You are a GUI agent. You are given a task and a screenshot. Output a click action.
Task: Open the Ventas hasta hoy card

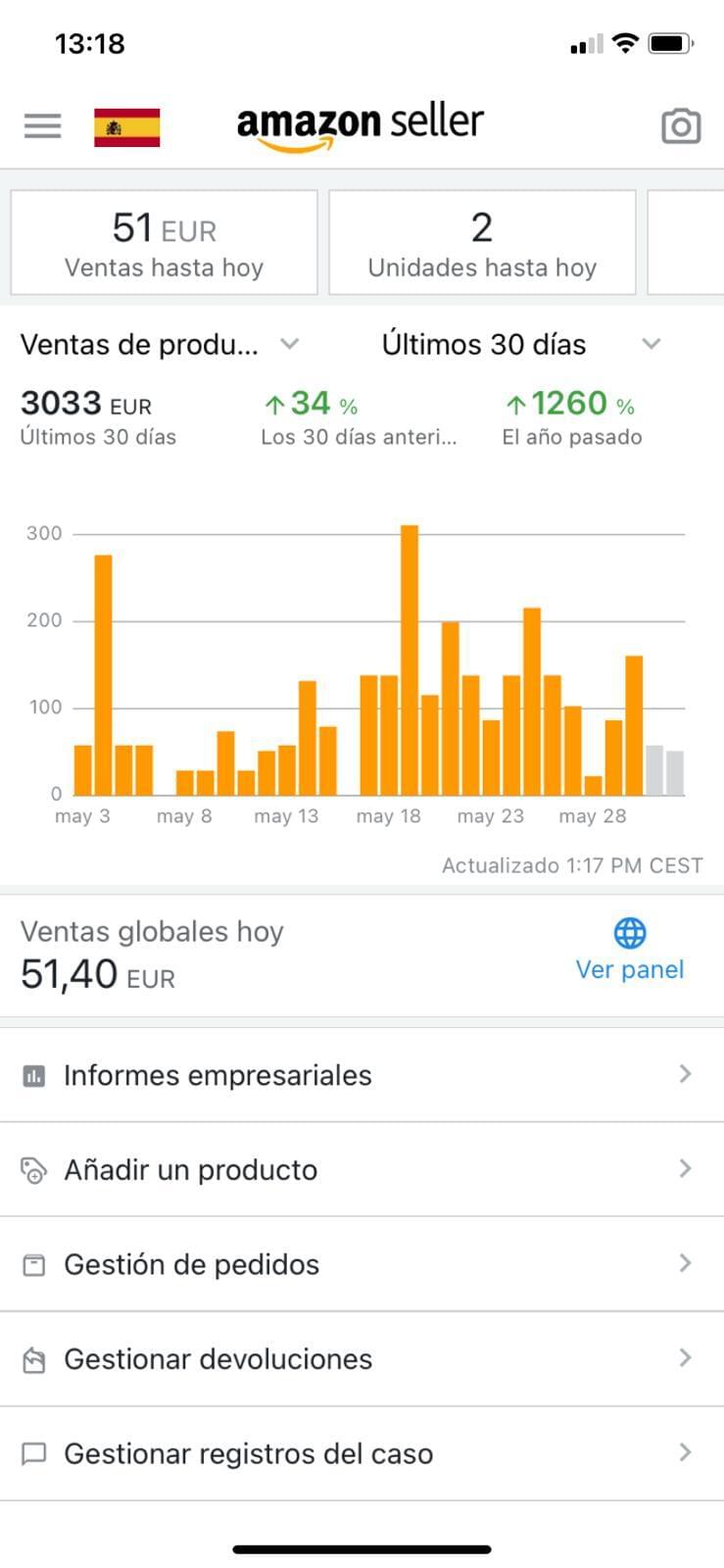[x=165, y=242]
